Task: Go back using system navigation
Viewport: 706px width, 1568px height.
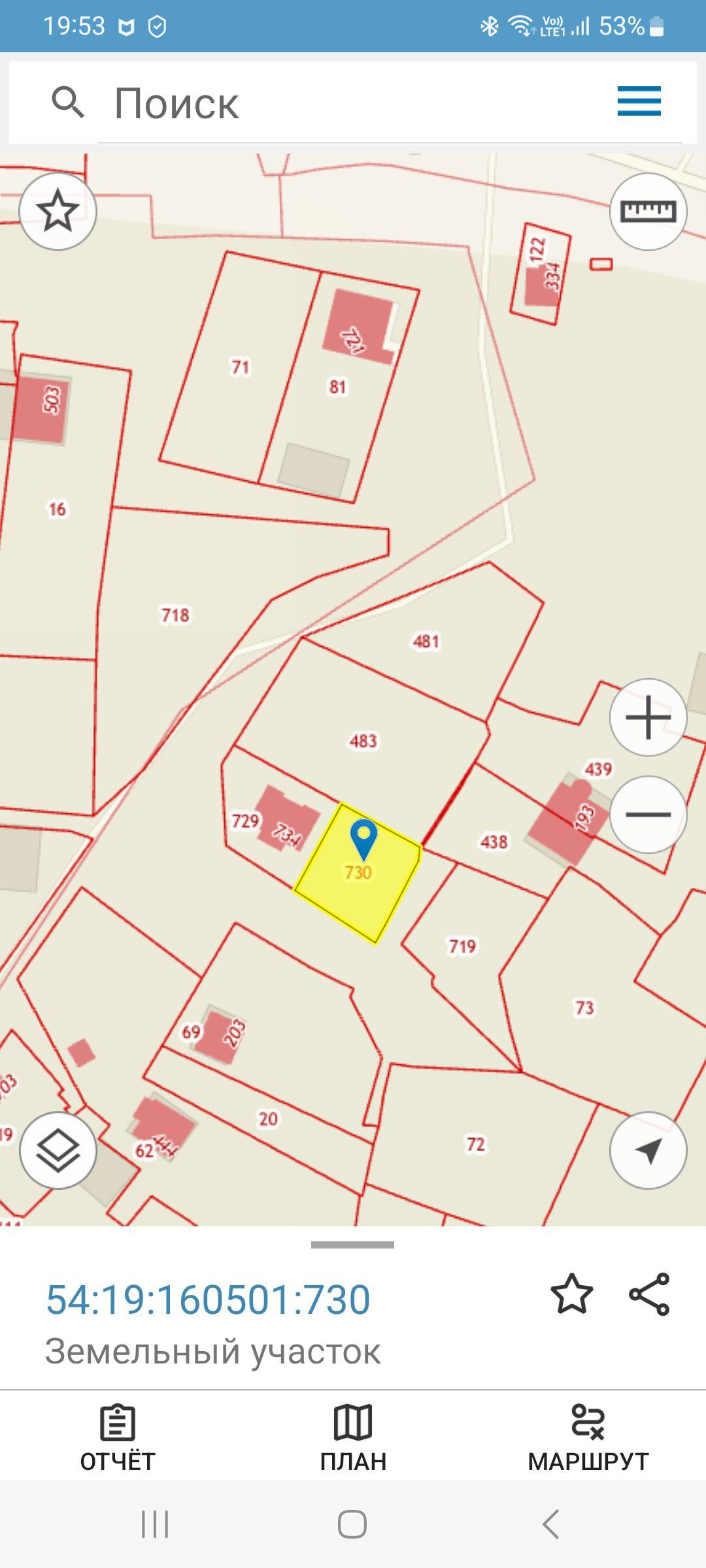Action: (x=550, y=1524)
